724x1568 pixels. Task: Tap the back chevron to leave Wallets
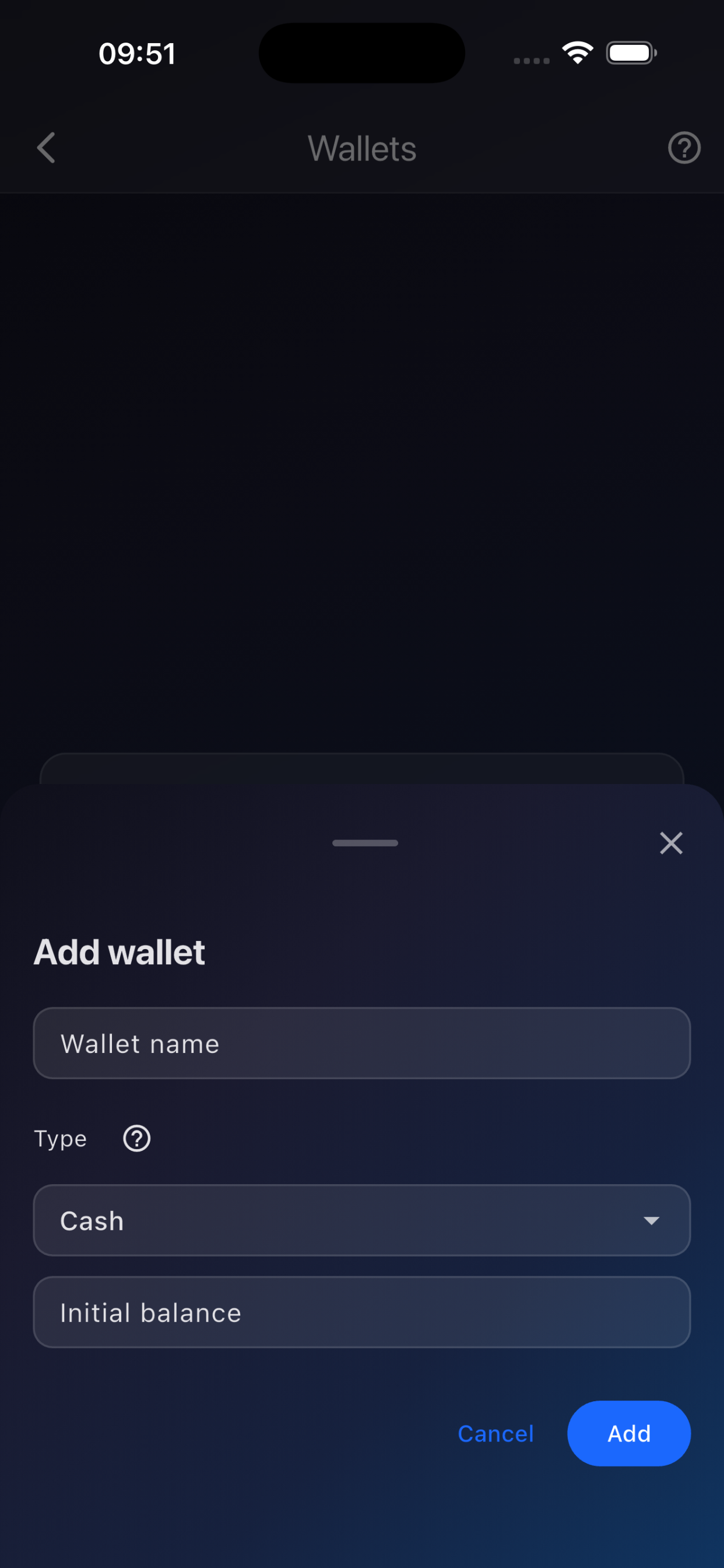pyautogui.click(x=45, y=148)
